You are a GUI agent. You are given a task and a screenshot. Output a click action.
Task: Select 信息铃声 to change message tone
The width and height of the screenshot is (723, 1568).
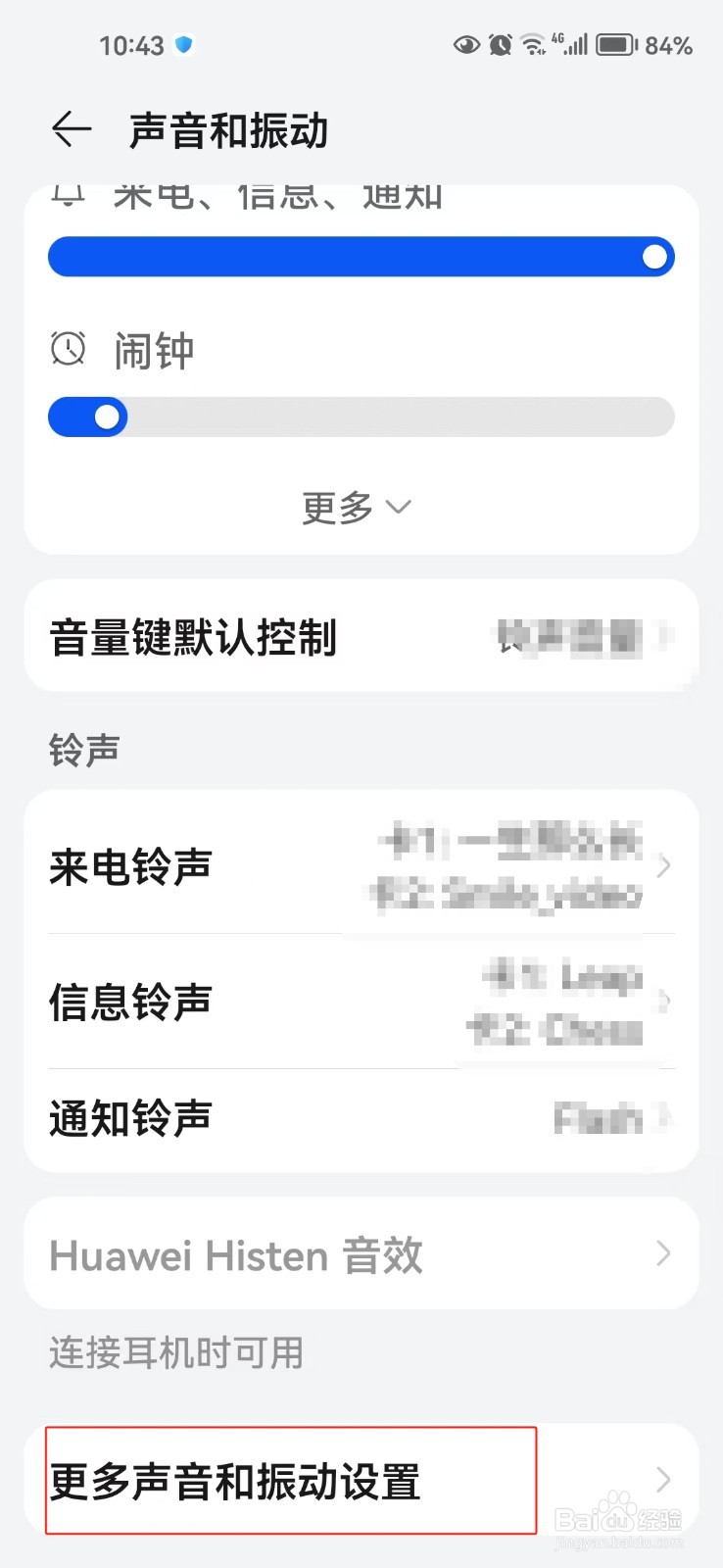[x=360, y=1002]
